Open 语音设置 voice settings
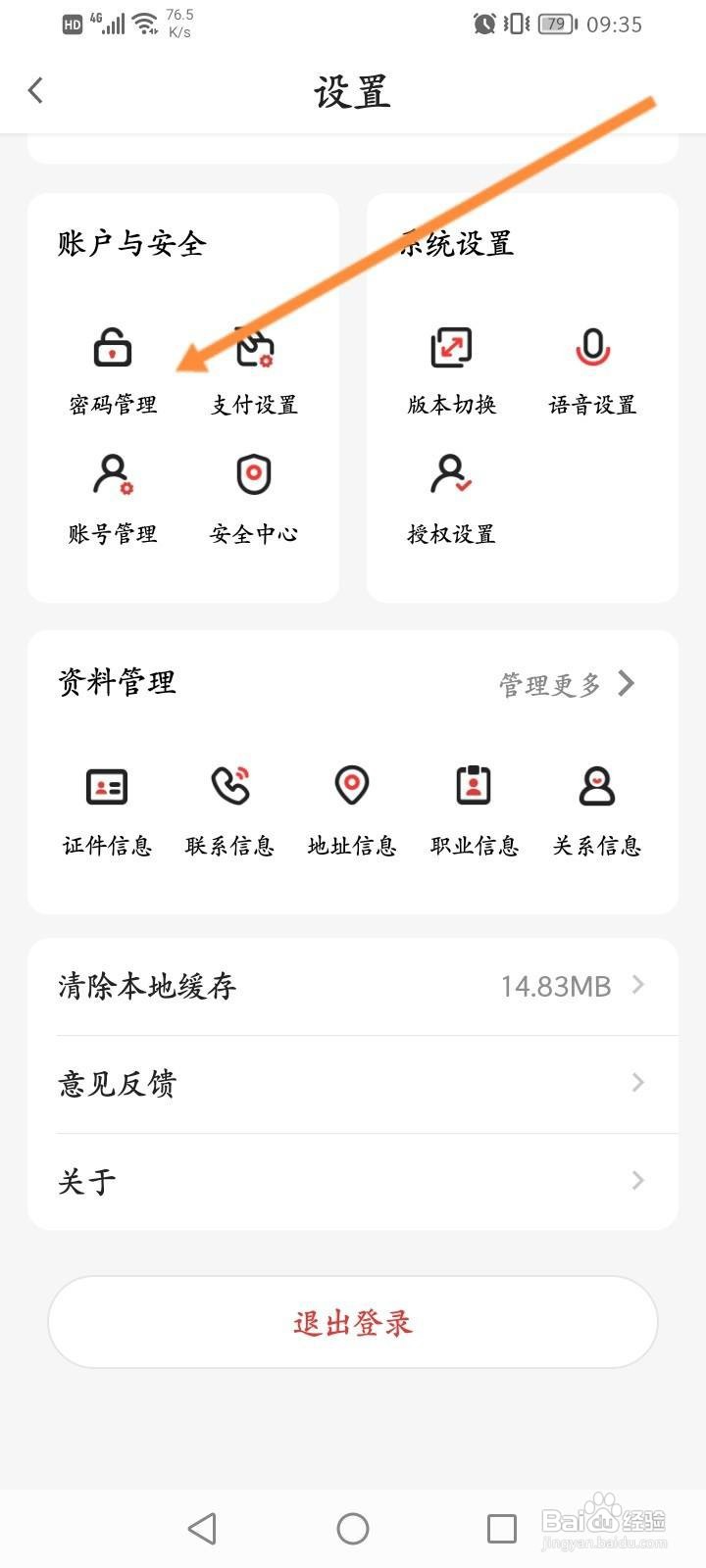 (x=592, y=372)
